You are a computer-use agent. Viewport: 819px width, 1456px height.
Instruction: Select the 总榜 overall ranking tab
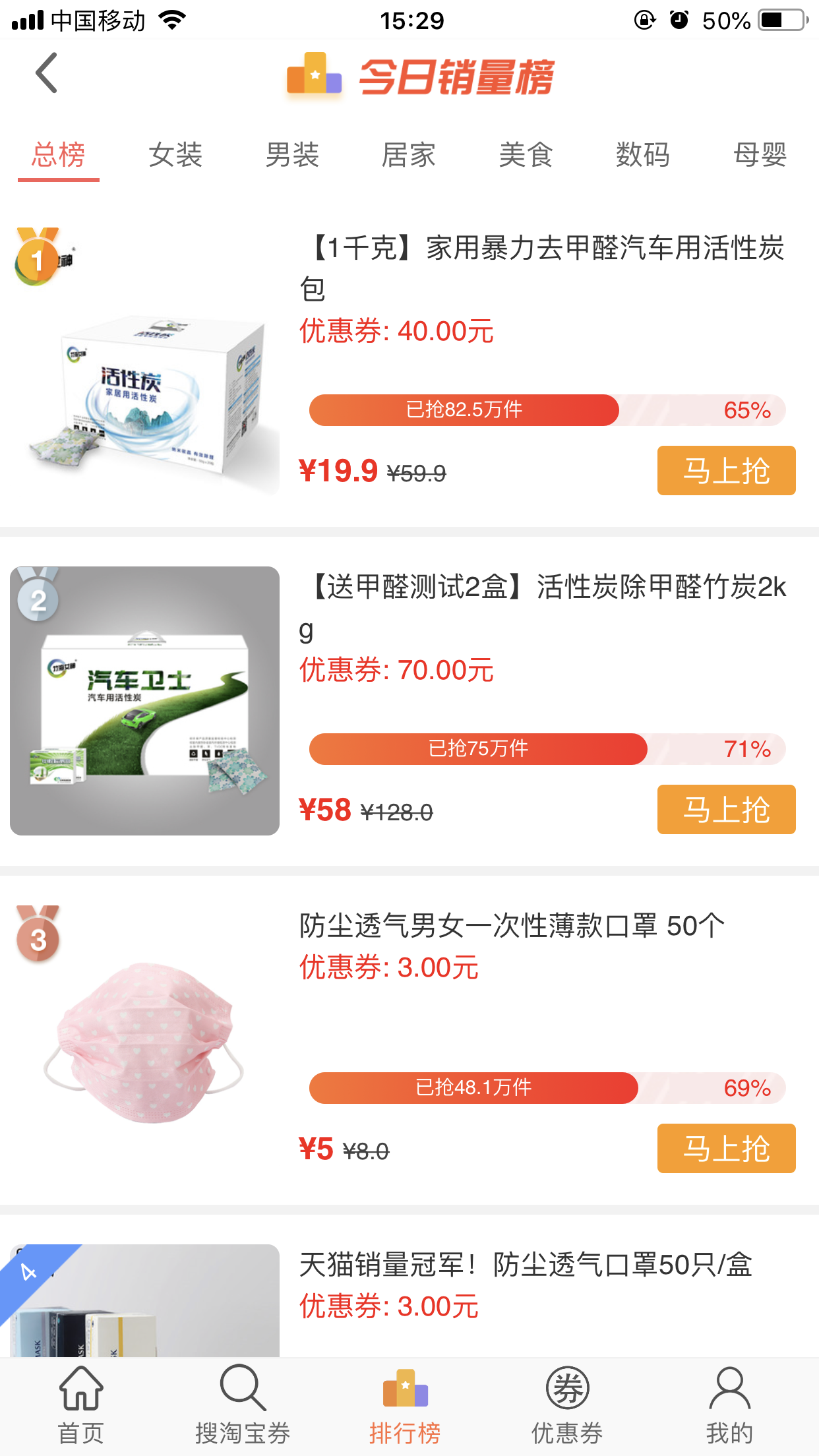click(x=59, y=156)
